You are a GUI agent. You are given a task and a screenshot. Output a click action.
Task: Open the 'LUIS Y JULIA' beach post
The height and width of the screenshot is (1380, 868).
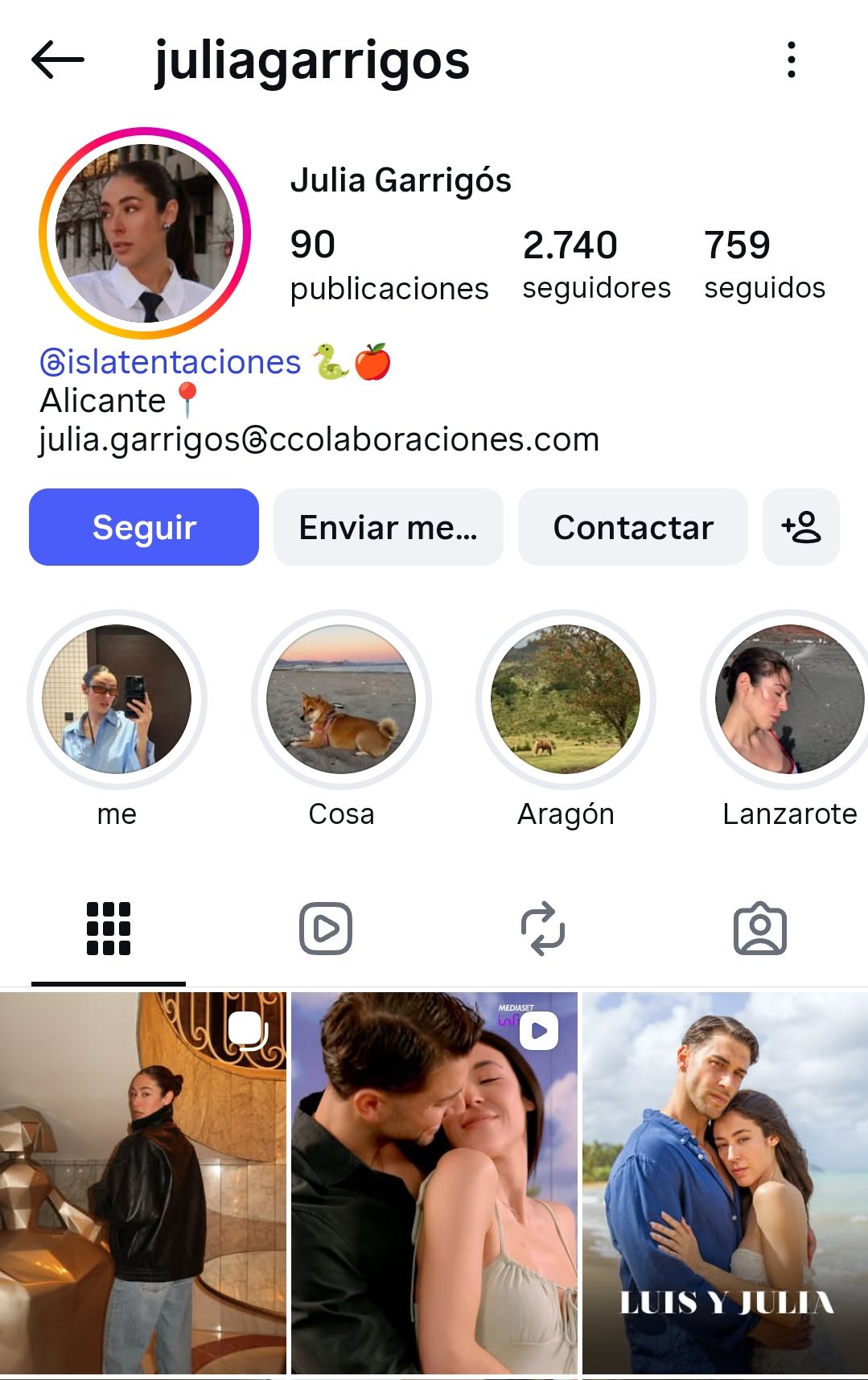724,1183
